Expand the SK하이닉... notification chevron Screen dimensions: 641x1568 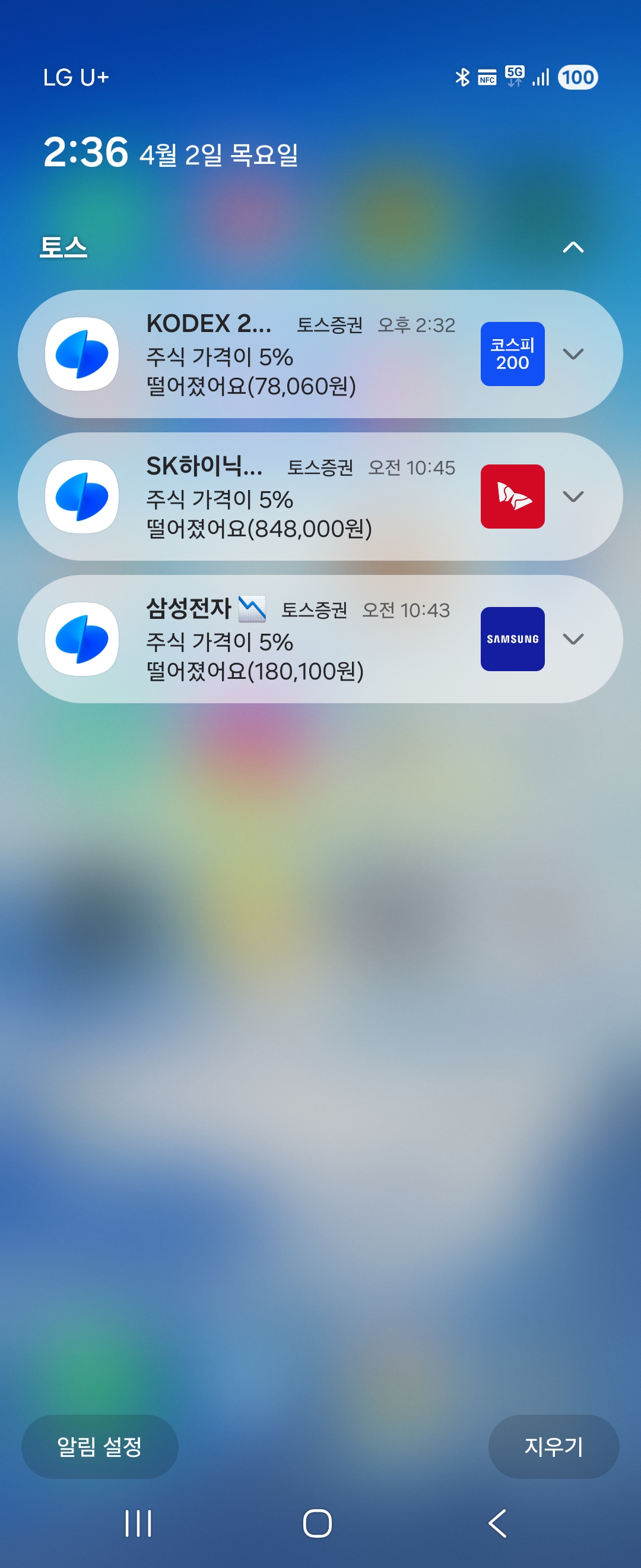573,497
